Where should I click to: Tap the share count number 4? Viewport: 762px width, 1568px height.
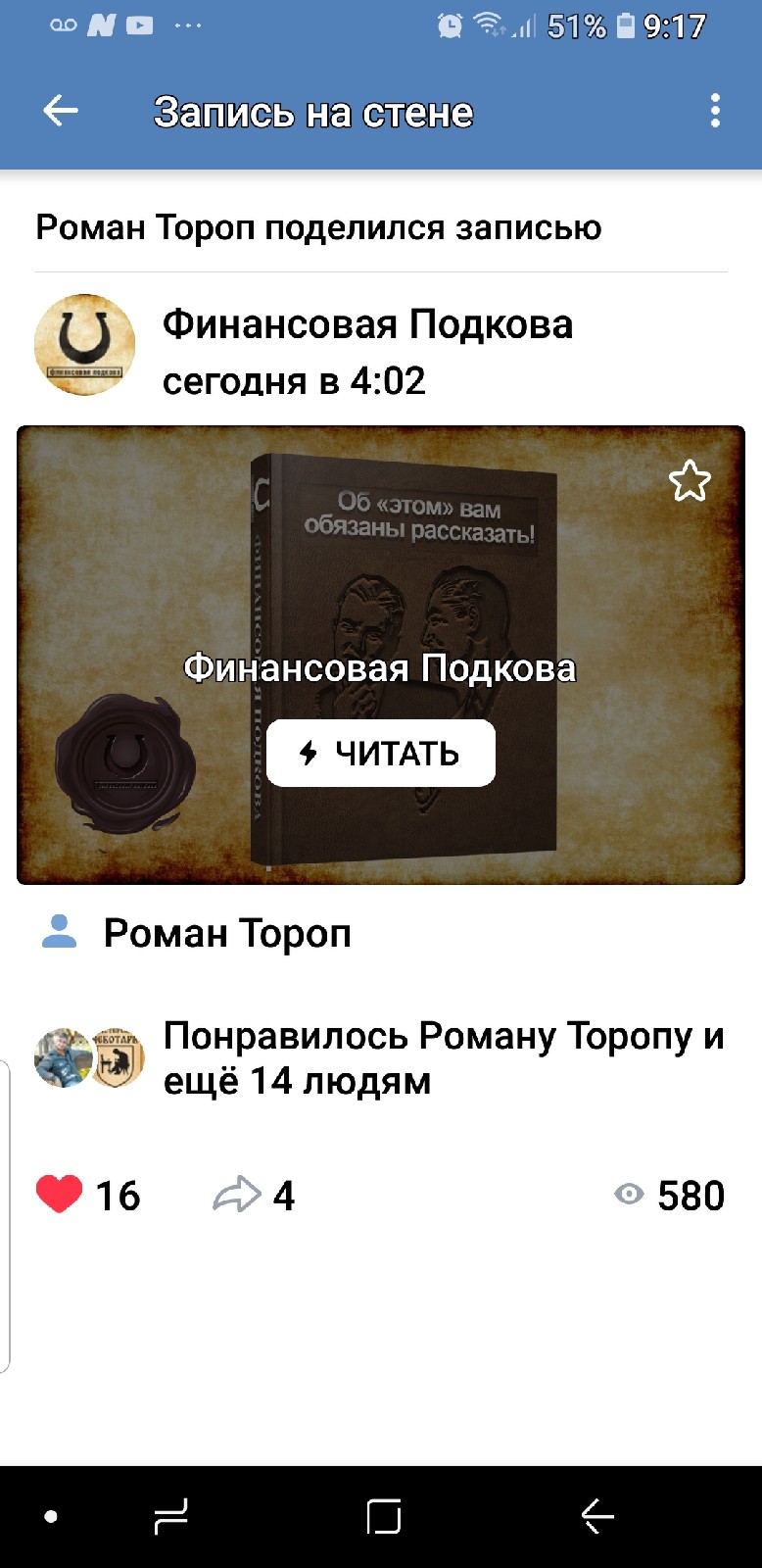coord(283,1196)
